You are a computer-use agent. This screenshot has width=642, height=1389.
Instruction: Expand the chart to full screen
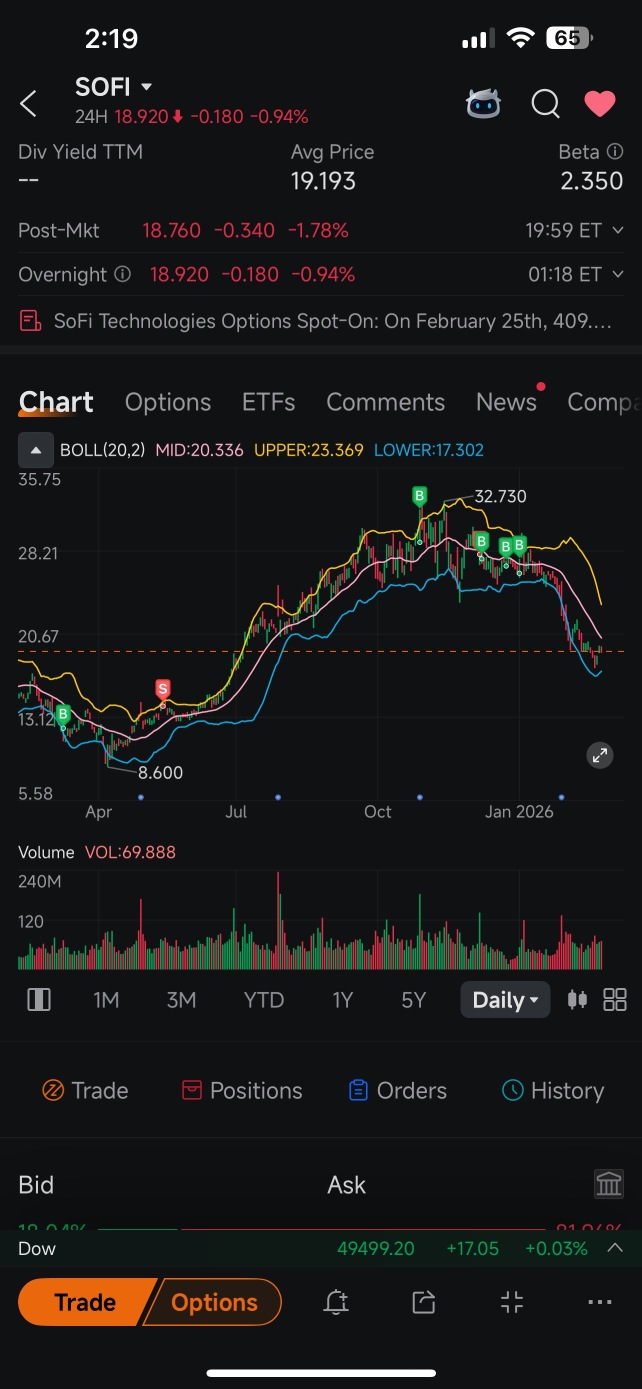click(x=600, y=755)
